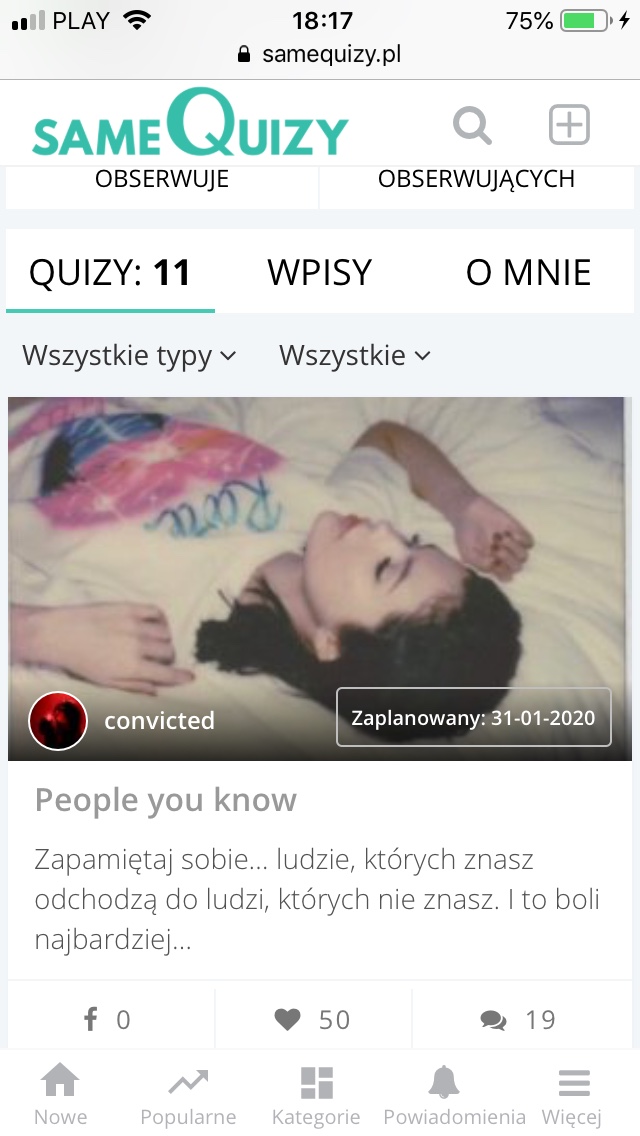Screen dimensions: 640x1136
Task: Switch to the O mnie tab
Action: [x=528, y=272]
